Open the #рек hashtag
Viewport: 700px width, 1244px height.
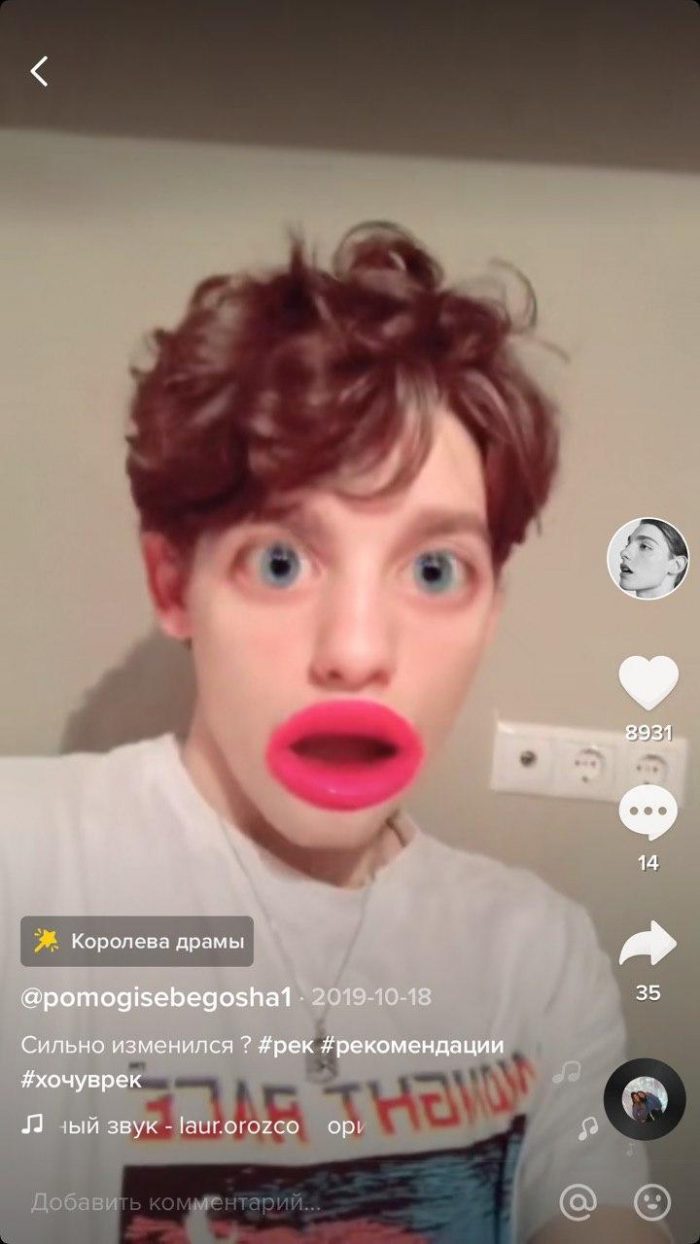[285, 1045]
